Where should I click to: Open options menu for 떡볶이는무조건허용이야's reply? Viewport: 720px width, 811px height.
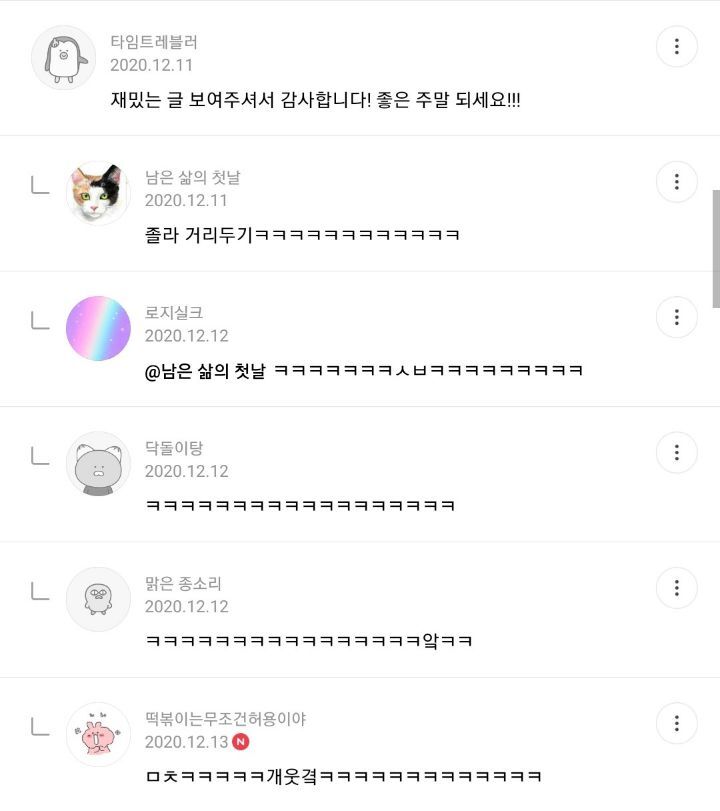677,722
